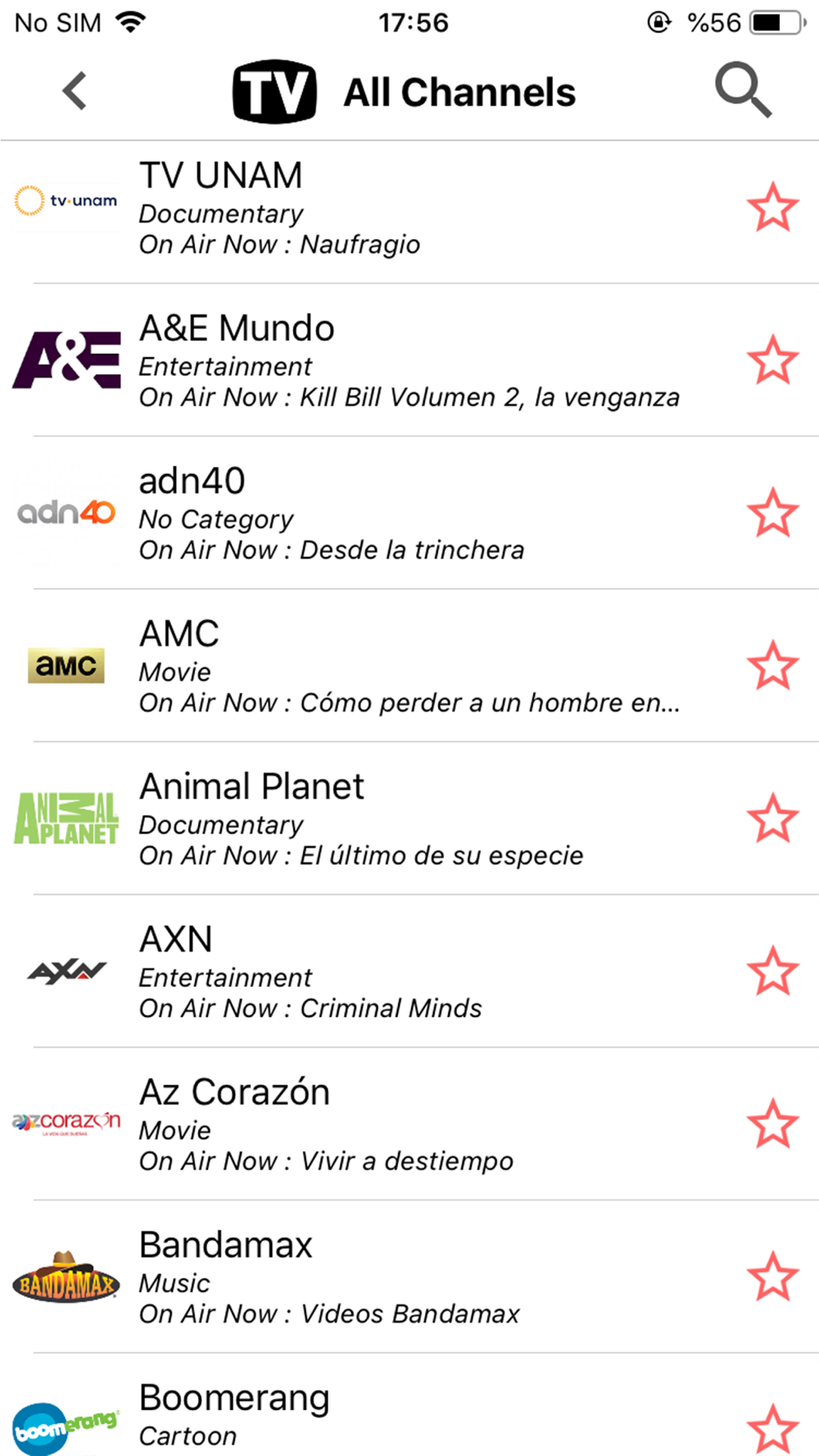The image size is (819, 1456).
Task: Go back using the top-left arrow
Action: [x=75, y=91]
